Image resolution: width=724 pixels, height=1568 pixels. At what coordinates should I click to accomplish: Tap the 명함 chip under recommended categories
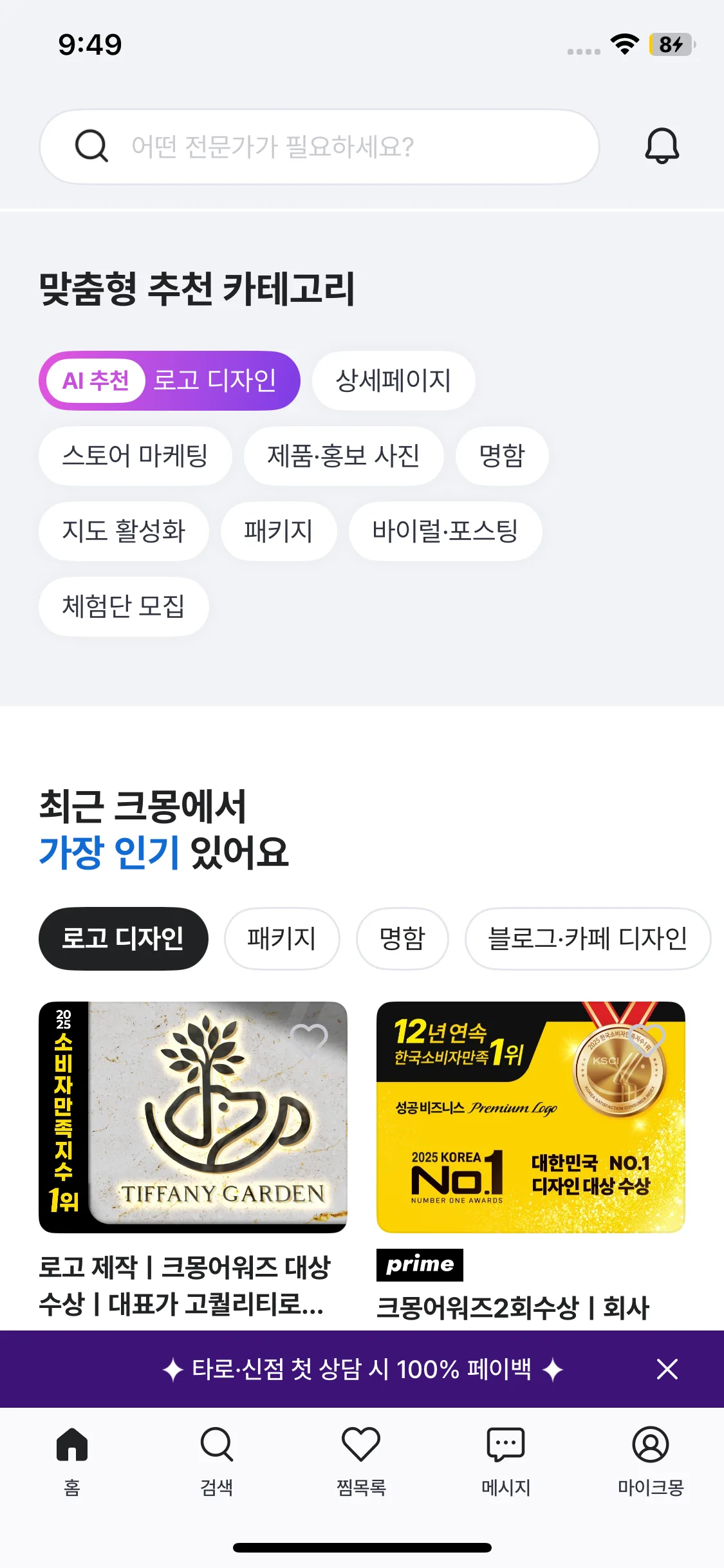click(x=502, y=456)
